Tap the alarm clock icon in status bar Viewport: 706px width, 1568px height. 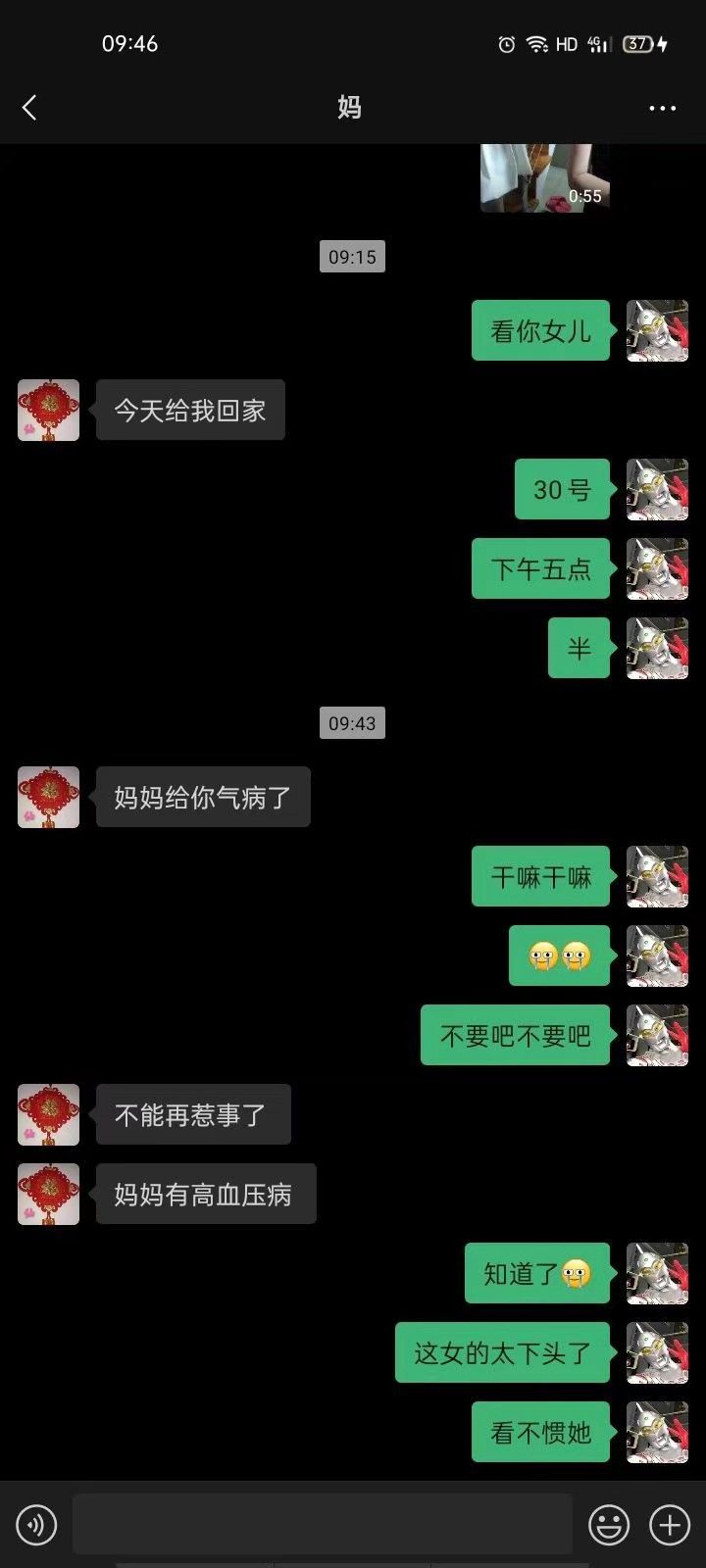(x=506, y=43)
